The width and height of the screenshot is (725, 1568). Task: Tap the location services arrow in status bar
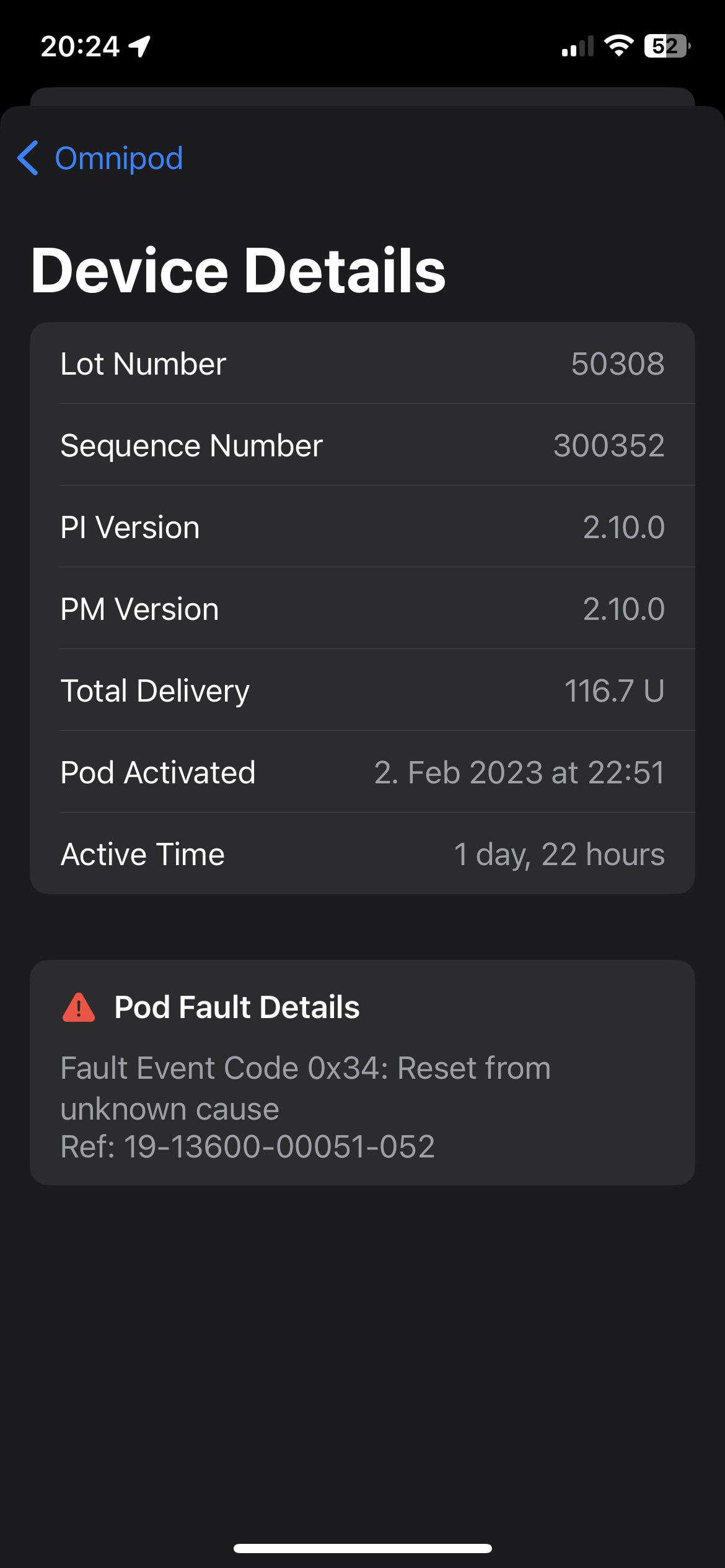pos(139,45)
